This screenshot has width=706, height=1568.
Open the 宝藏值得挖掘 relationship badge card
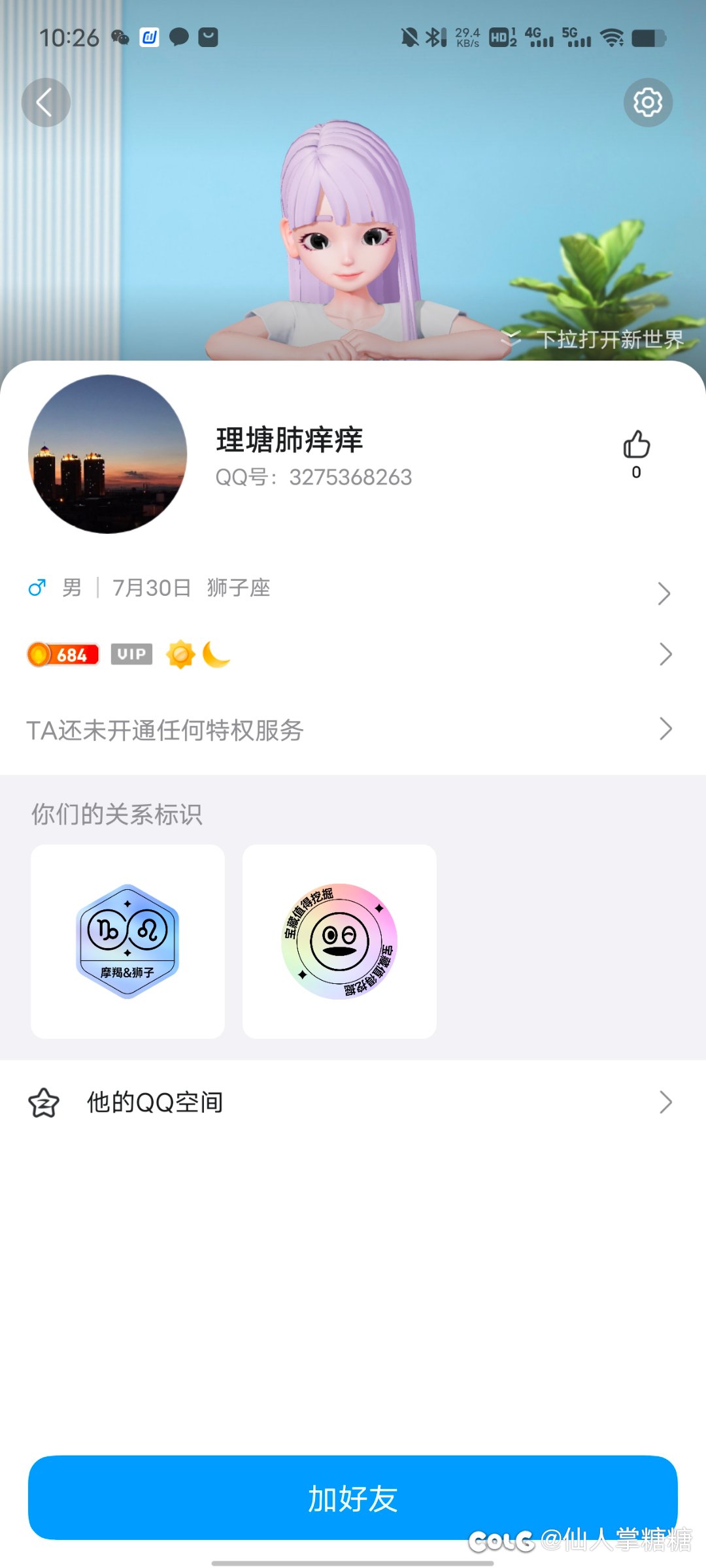coord(339,941)
